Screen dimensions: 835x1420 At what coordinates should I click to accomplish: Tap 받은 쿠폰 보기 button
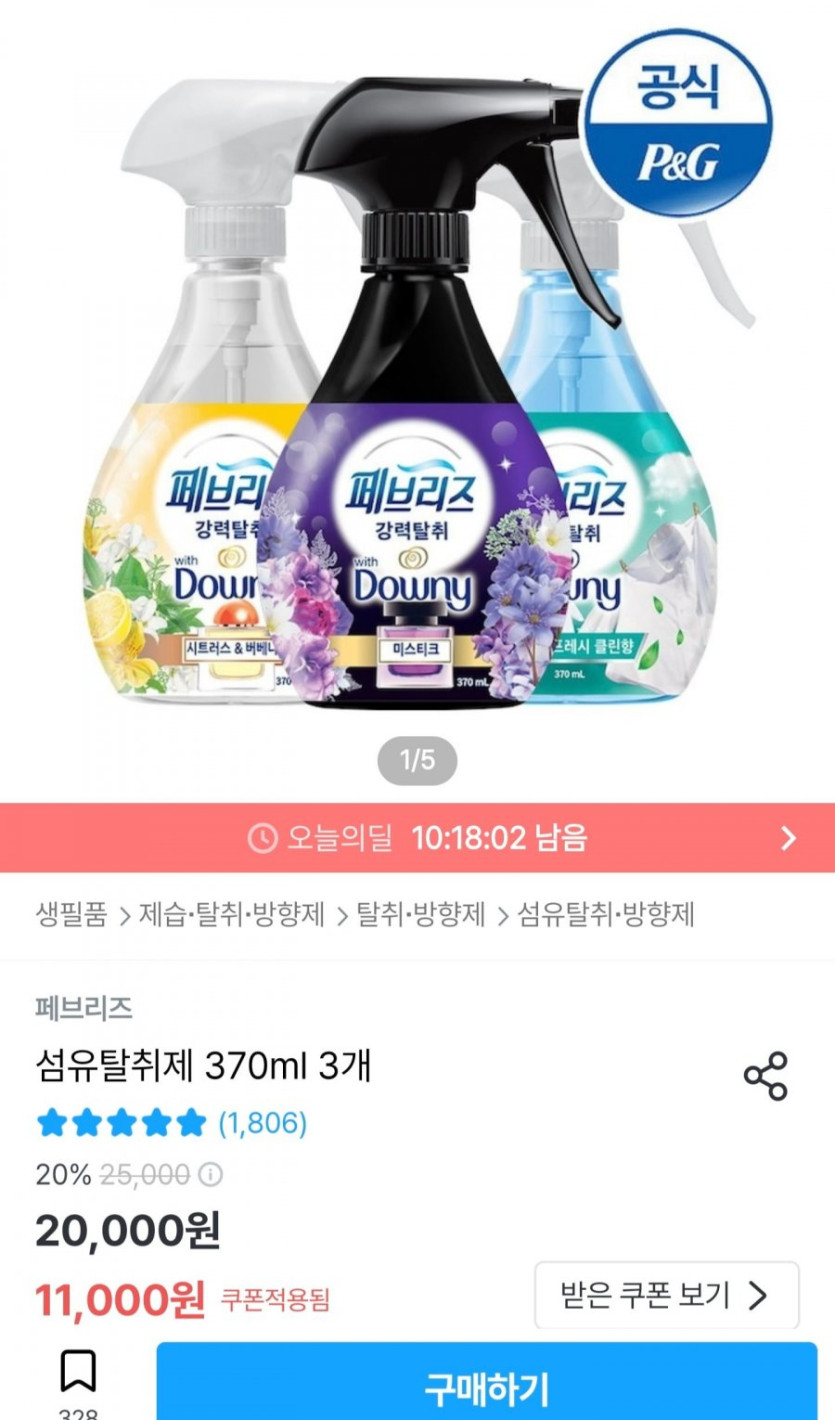click(666, 1295)
